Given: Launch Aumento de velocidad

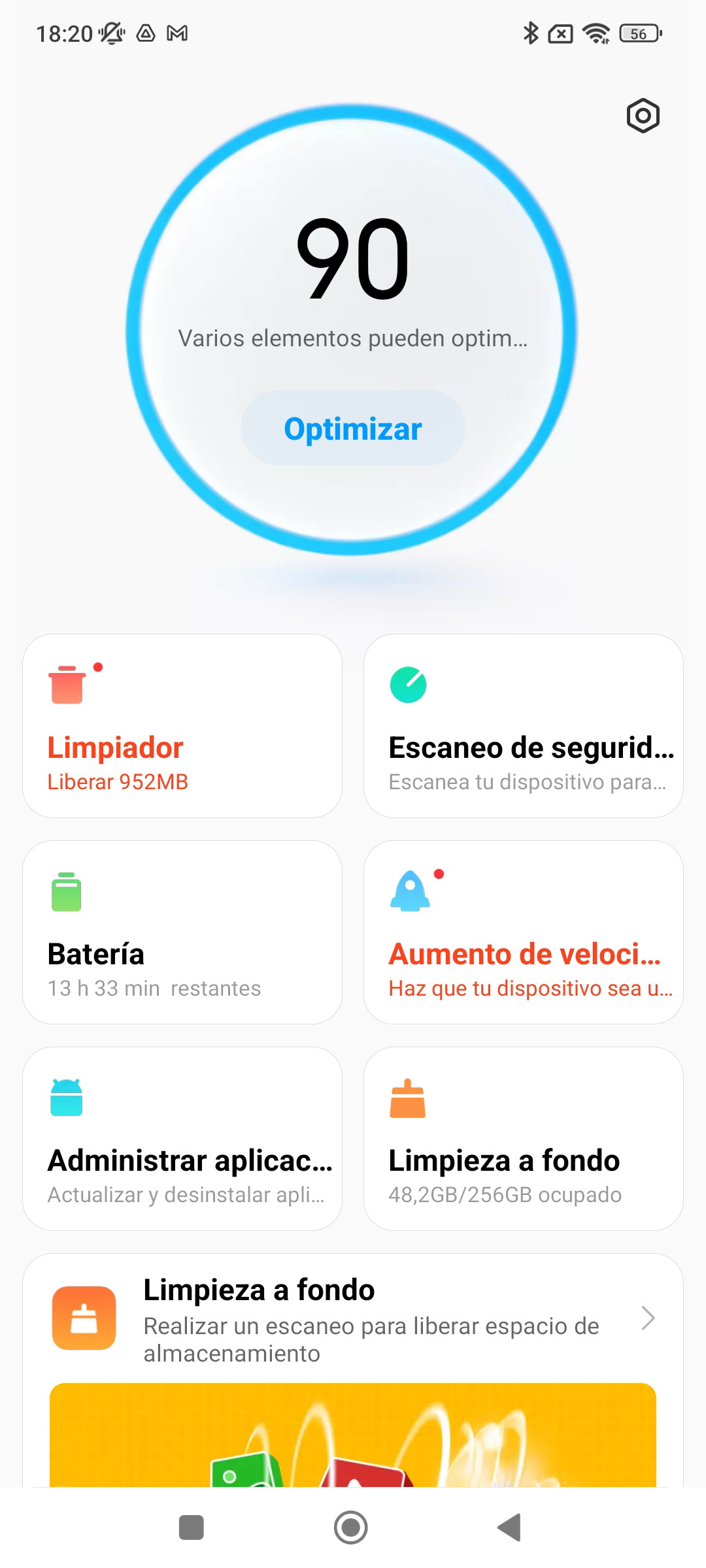Looking at the screenshot, I should [x=524, y=932].
